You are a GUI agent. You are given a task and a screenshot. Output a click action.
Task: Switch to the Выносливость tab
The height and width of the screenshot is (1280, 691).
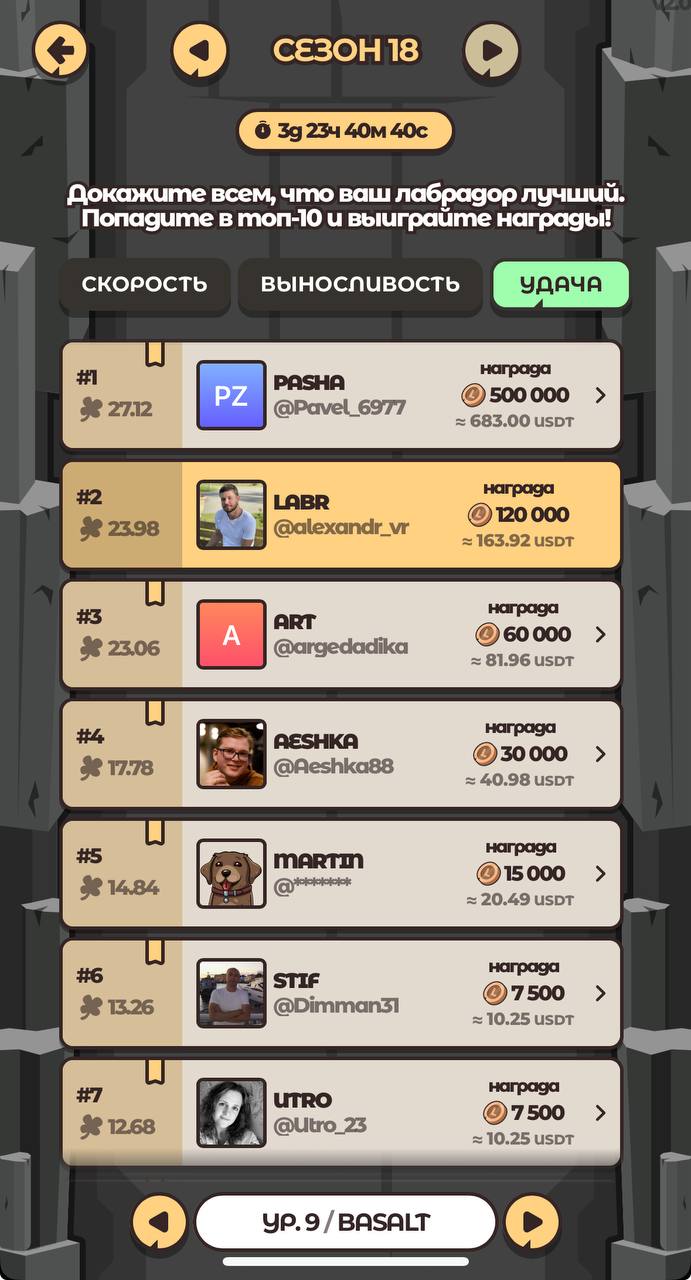point(360,284)
